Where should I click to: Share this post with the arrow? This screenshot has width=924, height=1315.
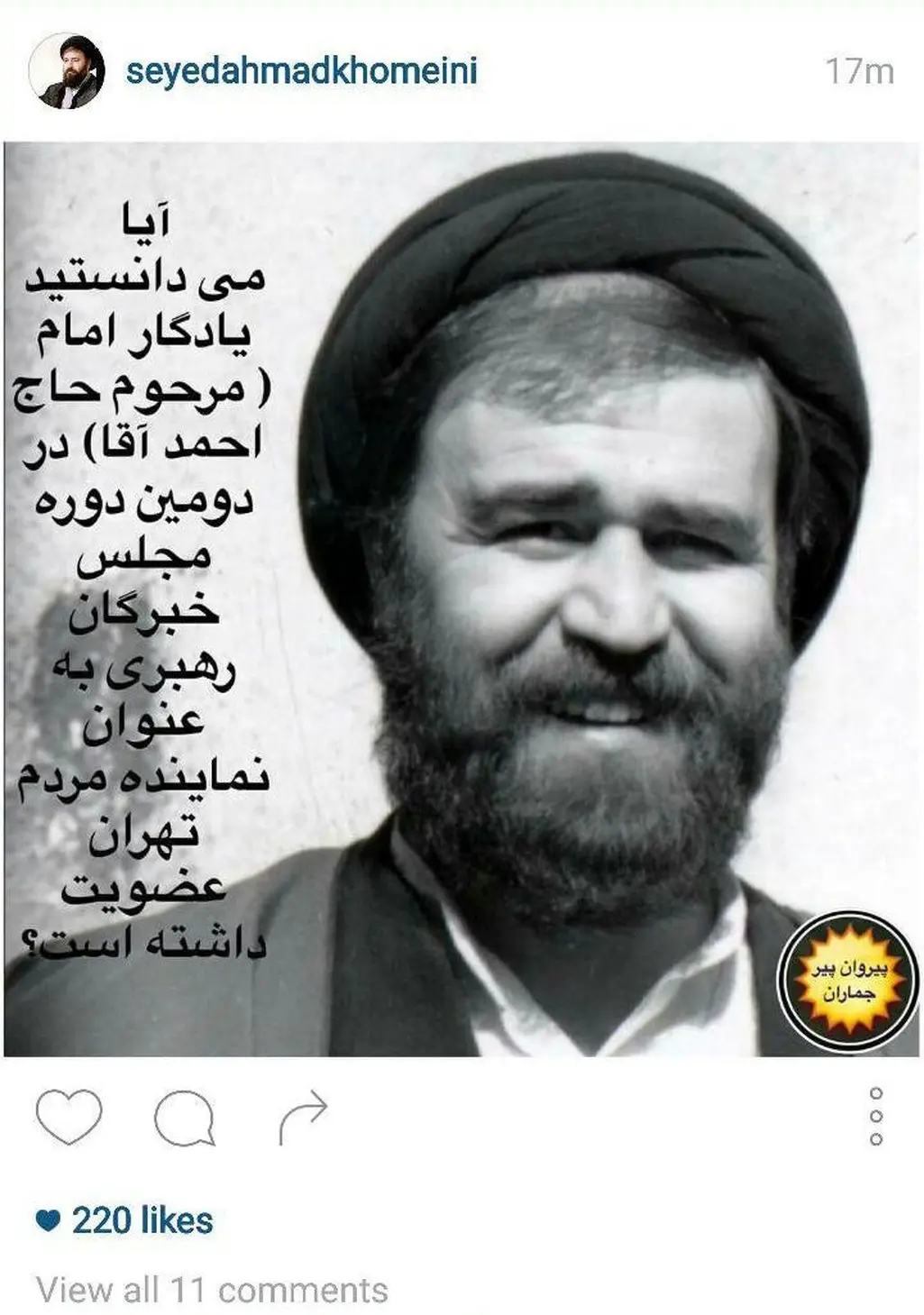click(303, 1117)
